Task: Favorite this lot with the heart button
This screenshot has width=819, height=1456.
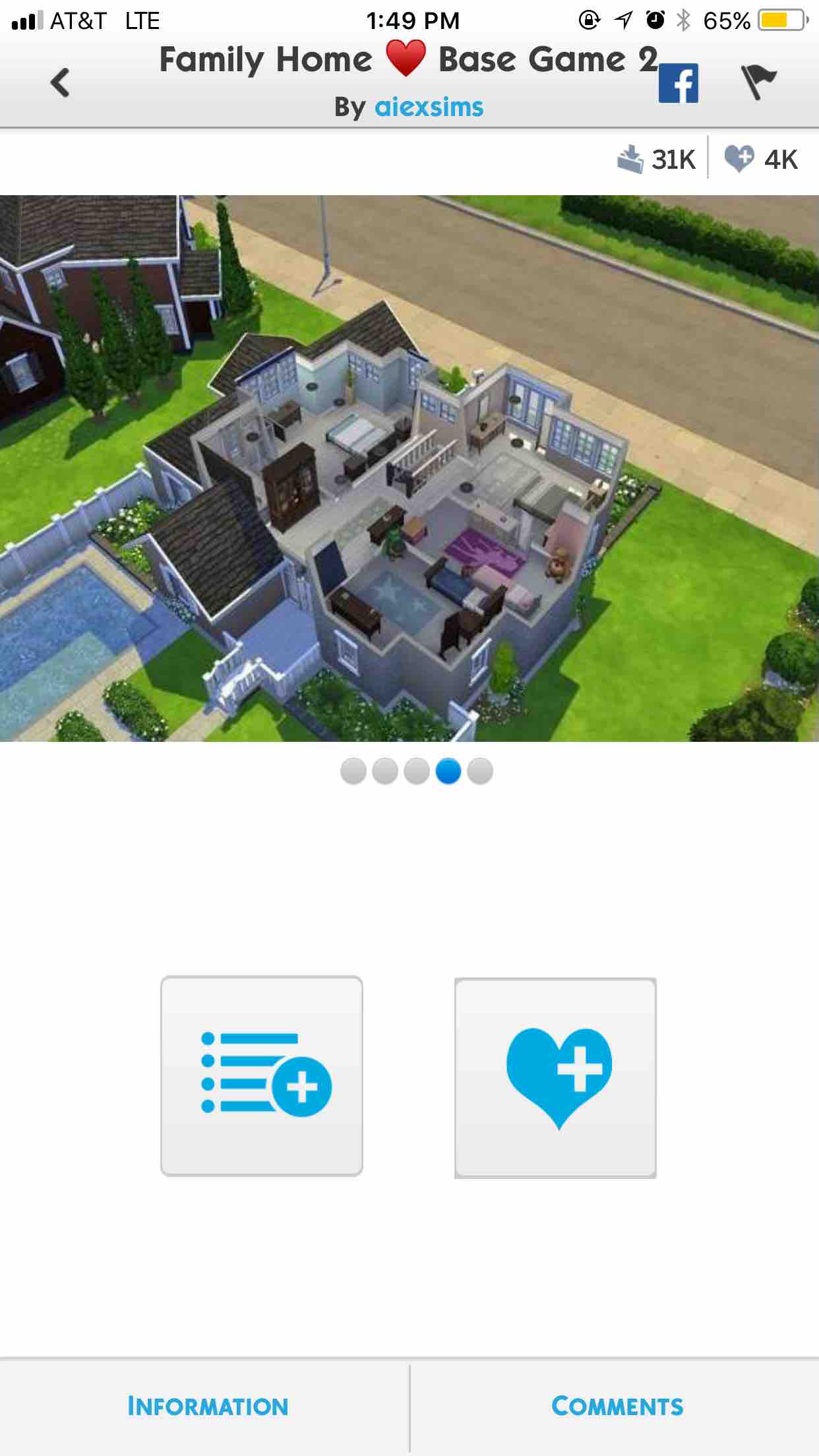Action: (x=555, y=1077)
